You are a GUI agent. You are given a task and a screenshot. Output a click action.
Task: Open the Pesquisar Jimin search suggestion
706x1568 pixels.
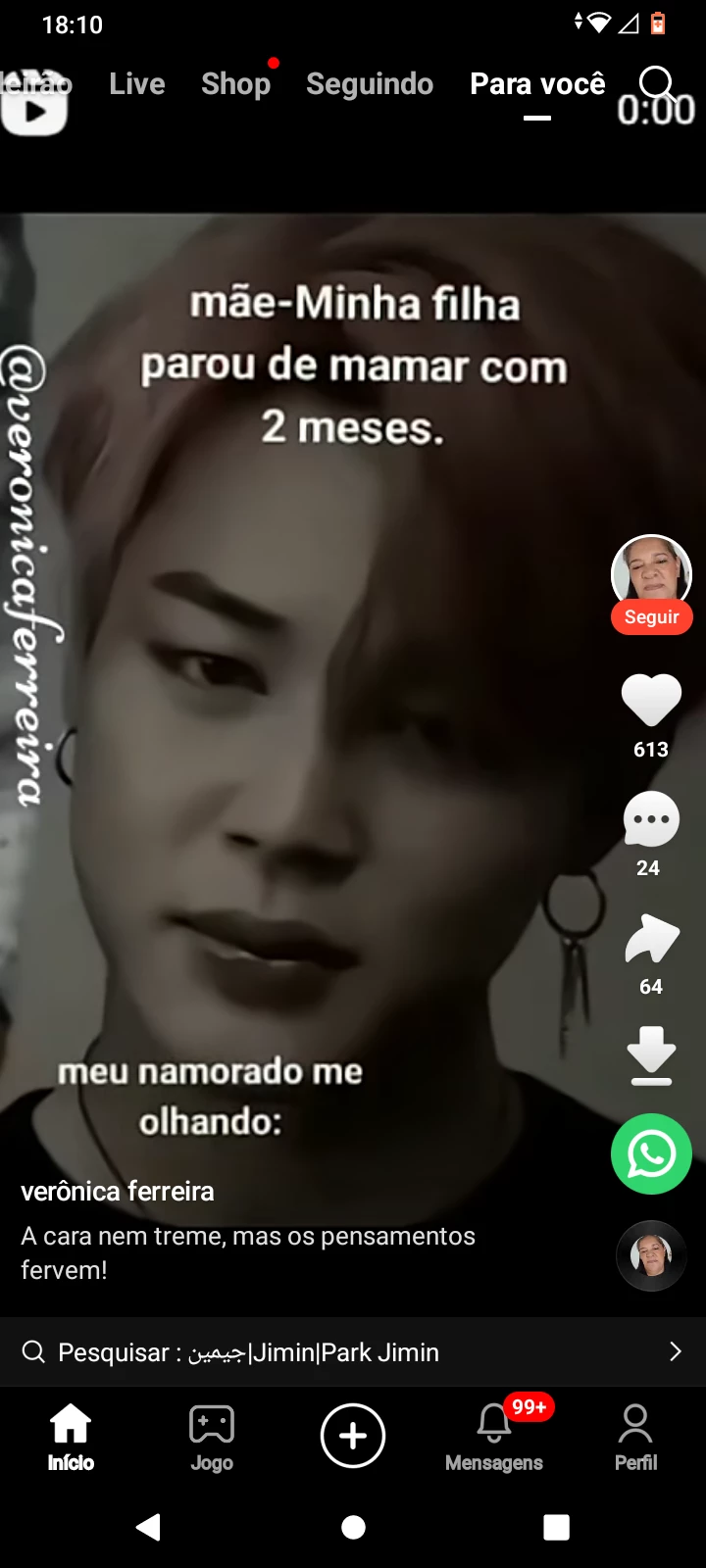point(353,1352)
